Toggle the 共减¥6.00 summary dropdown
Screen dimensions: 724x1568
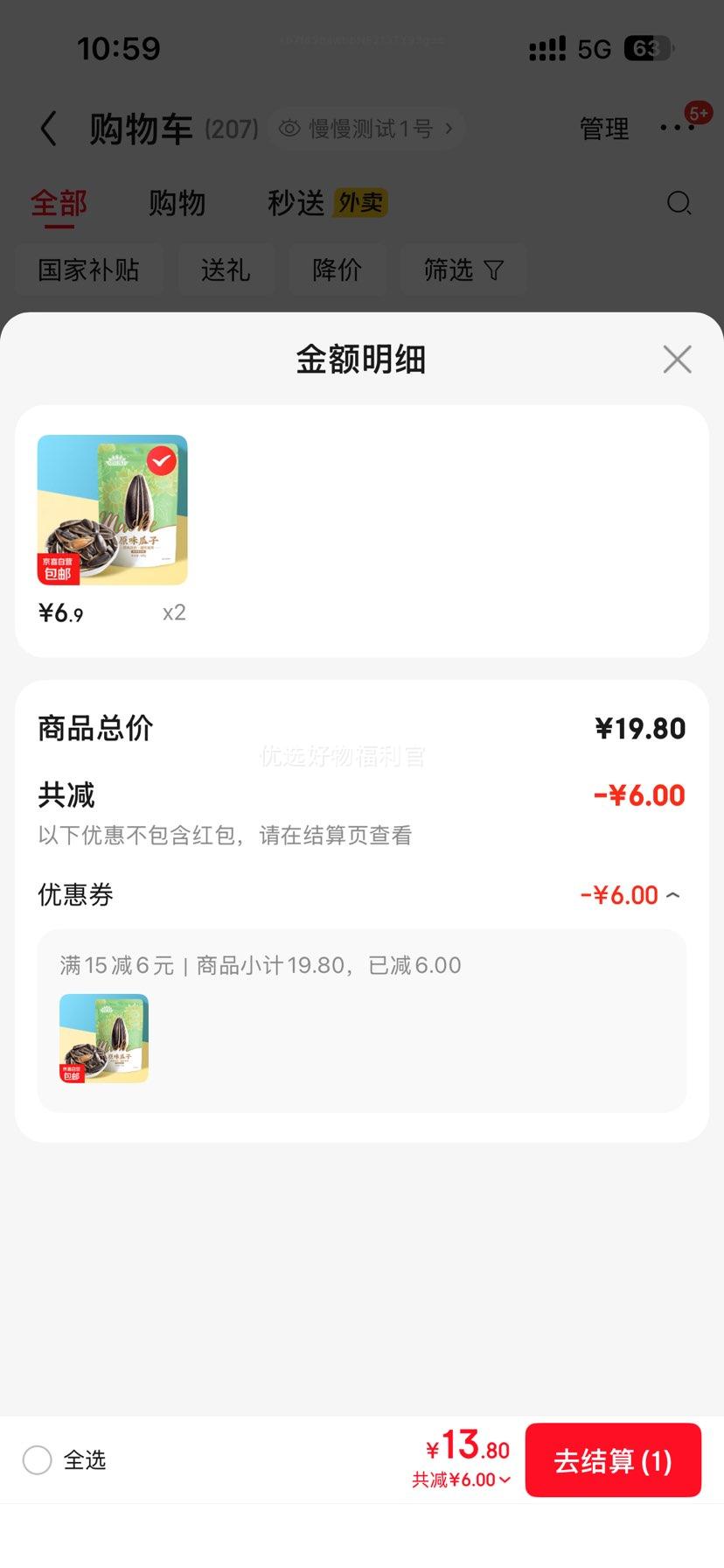(461, 1480)
